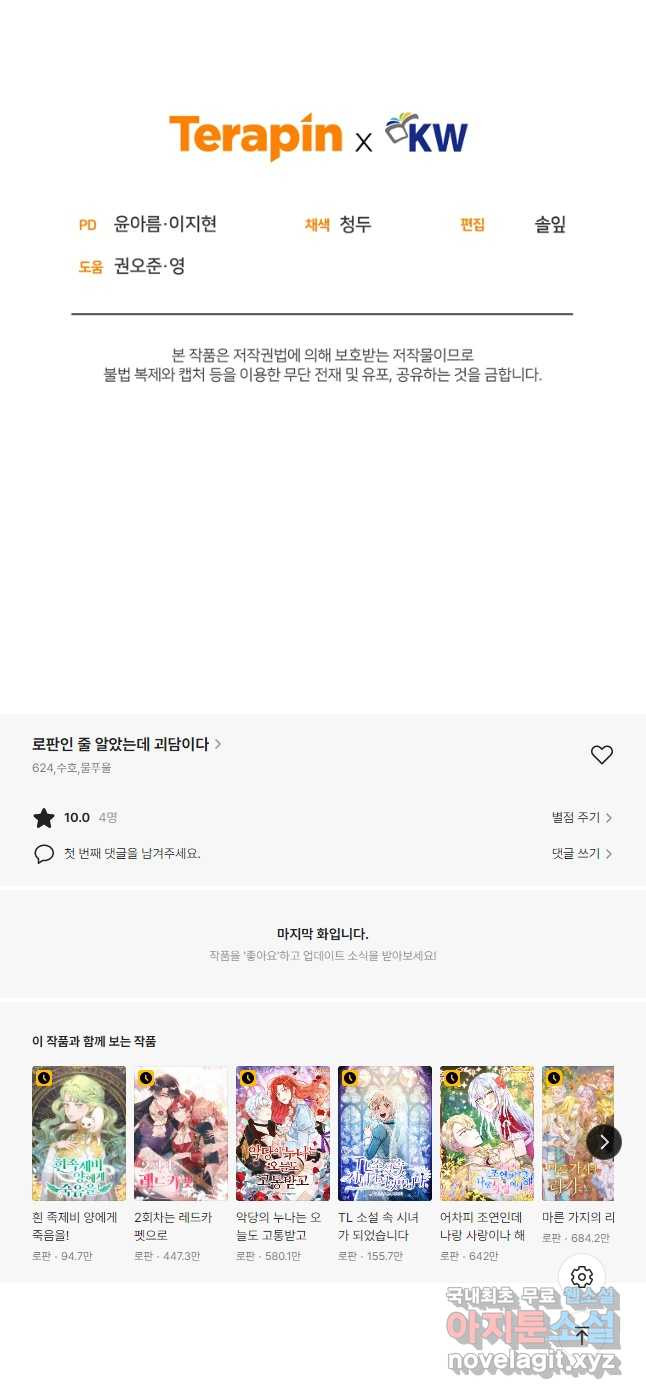Open the viewer settings gear
This screenshot has height=1399, width=646.
pyautogui.click(x=582, y=1277)
